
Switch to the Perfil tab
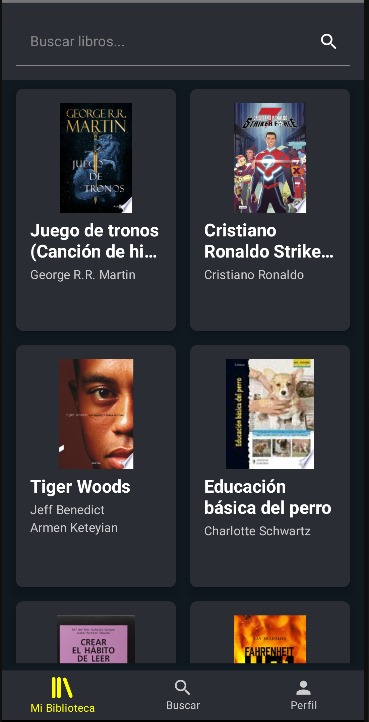pos(303,695)
